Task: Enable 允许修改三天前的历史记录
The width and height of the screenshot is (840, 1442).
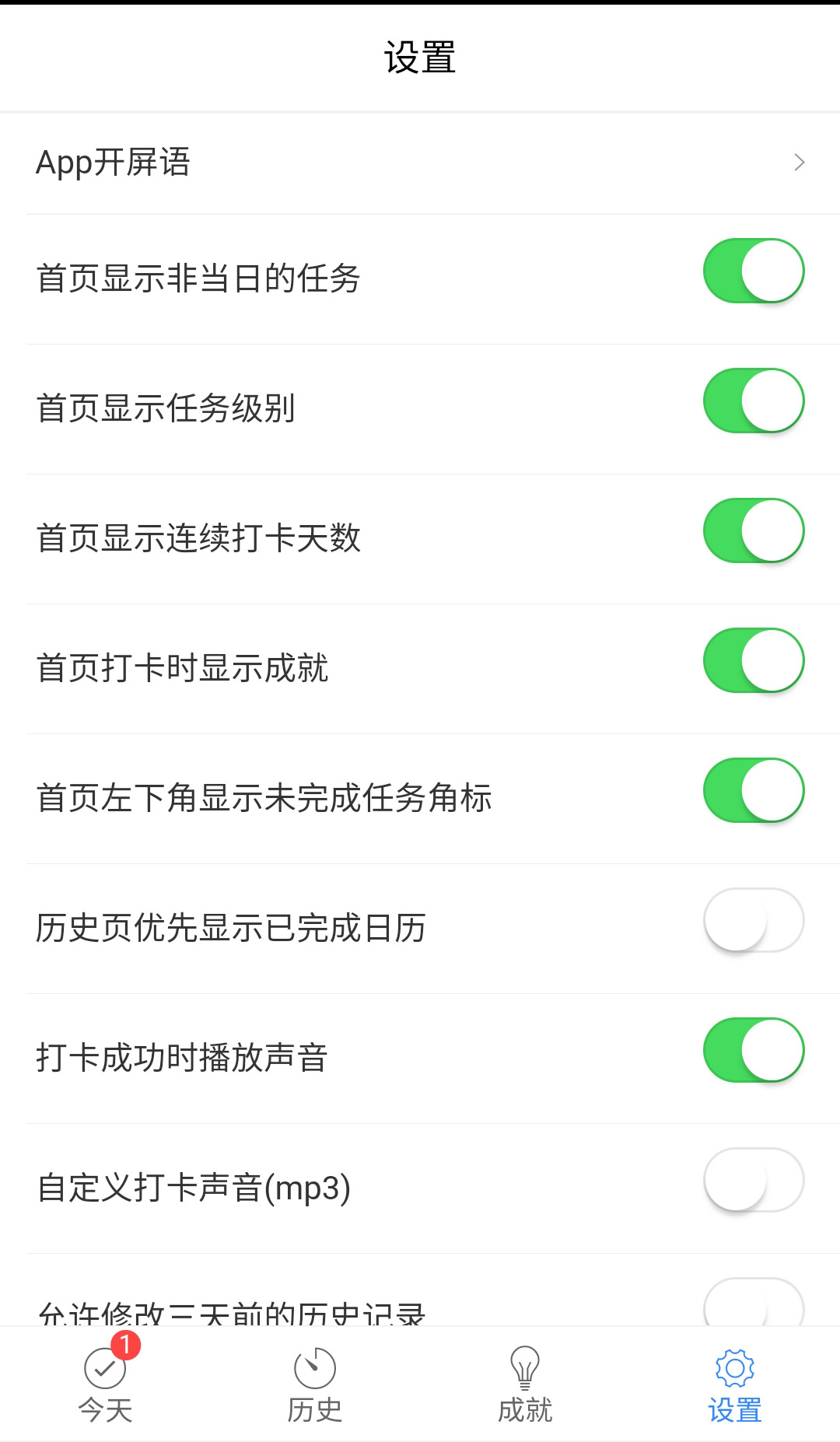Action: pyautogui.click(x=752, y=1307)
